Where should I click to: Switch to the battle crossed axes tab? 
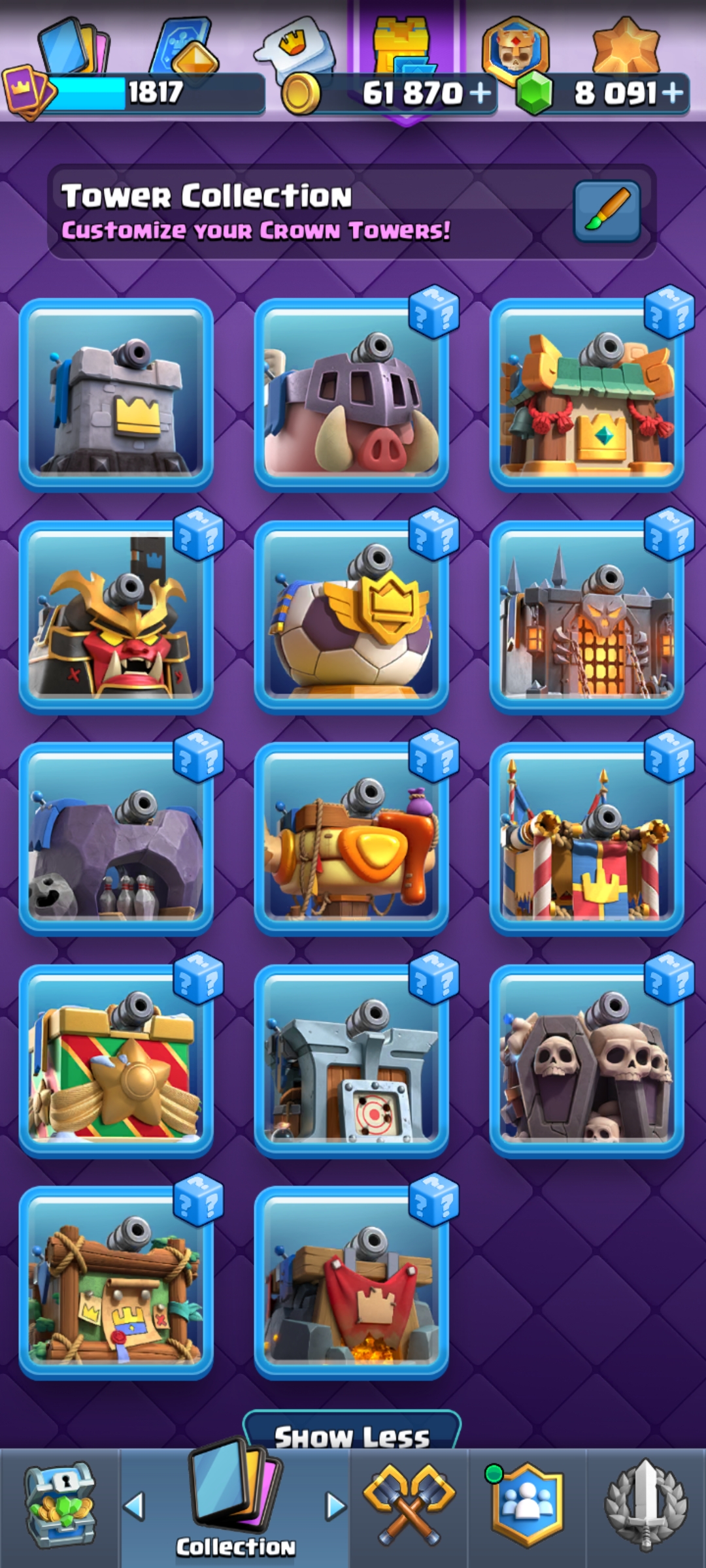[409, 1507]
